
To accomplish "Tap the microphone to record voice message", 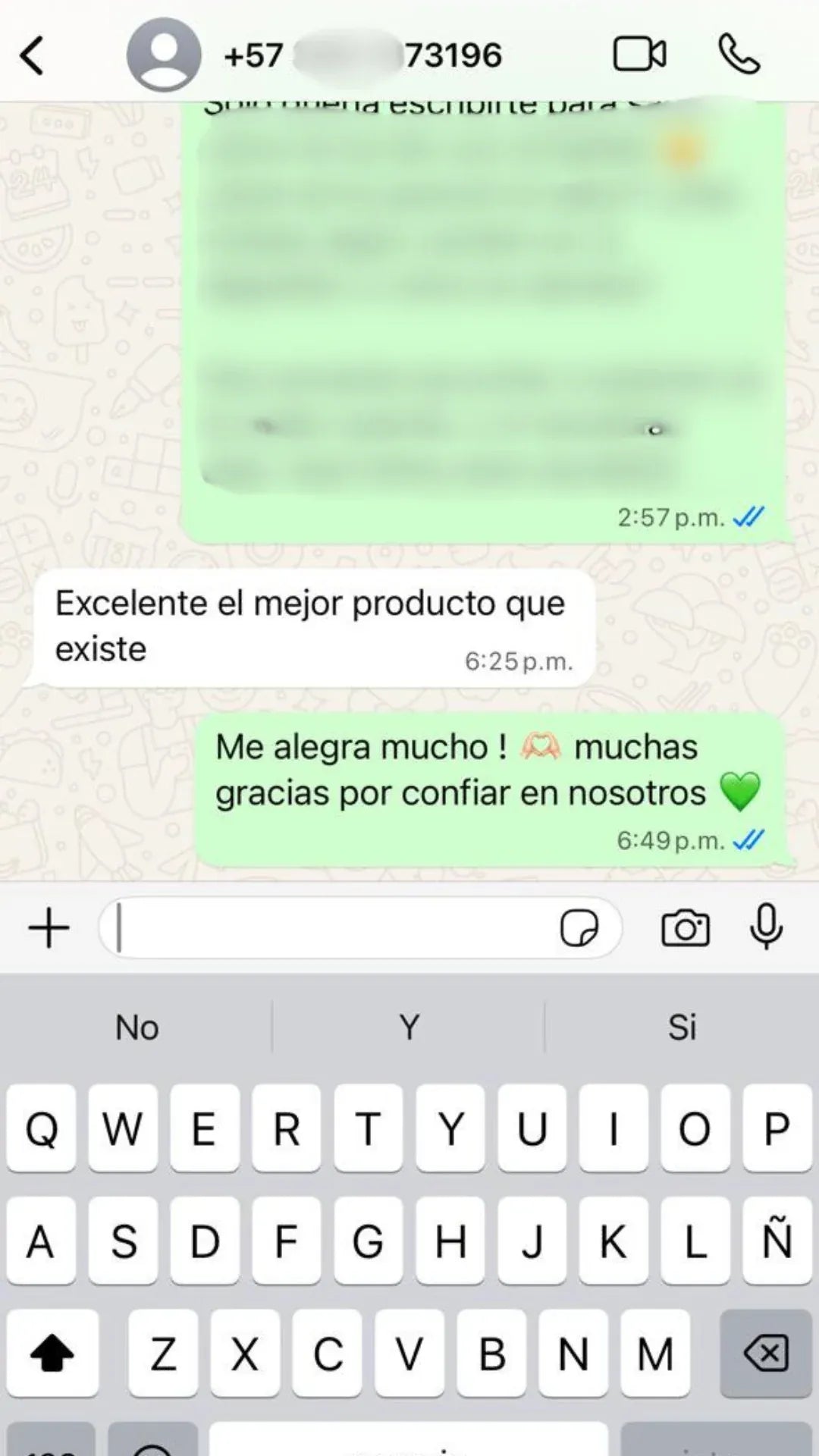I will 766,927.
